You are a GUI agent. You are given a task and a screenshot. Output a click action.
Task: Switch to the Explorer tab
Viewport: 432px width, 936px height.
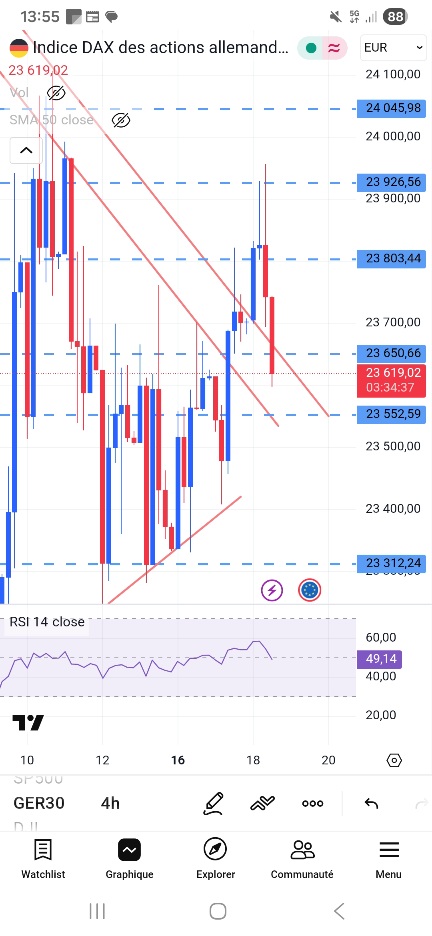pos(215,859)
